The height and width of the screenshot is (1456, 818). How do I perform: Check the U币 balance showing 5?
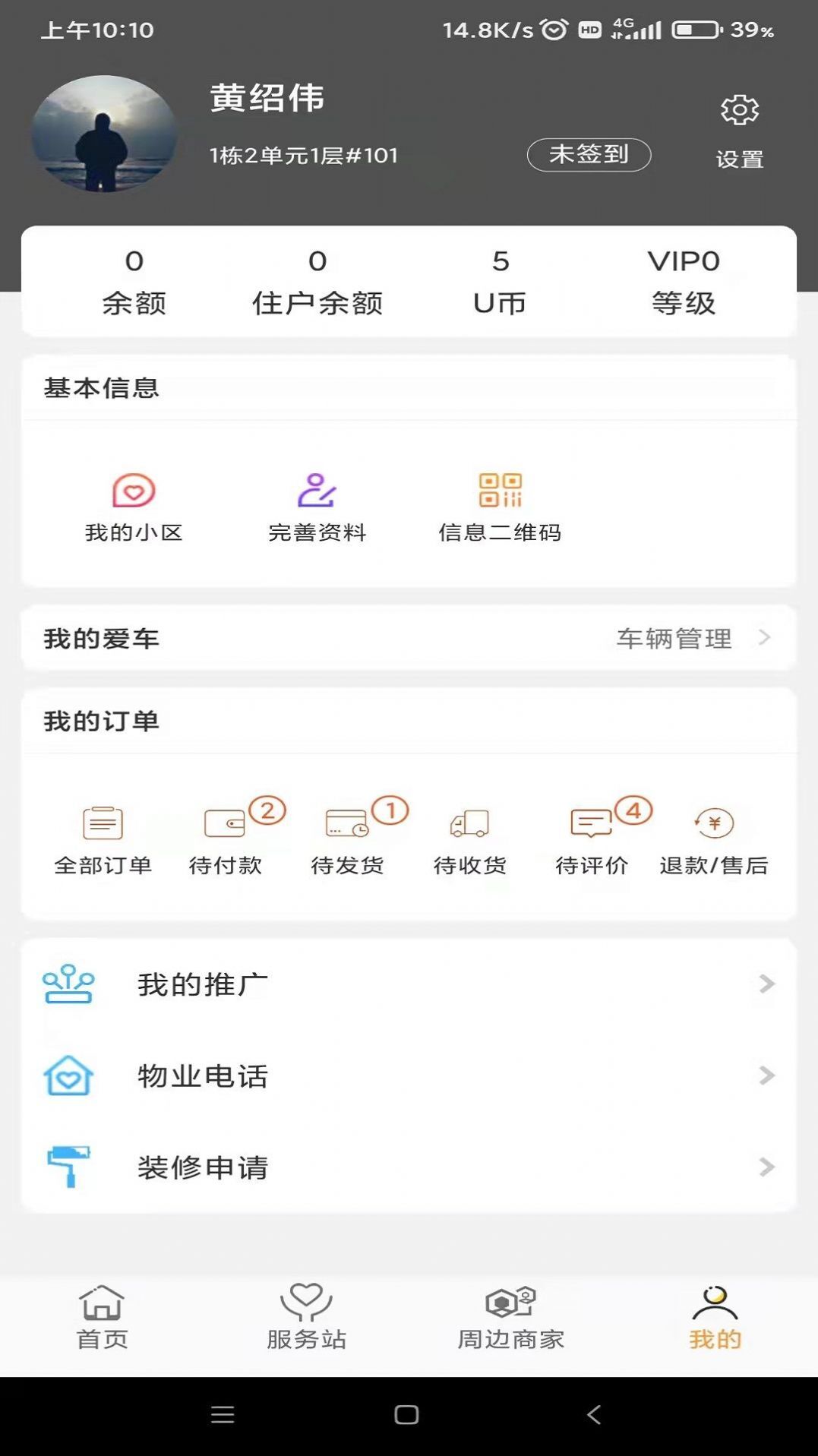[501, 281]
